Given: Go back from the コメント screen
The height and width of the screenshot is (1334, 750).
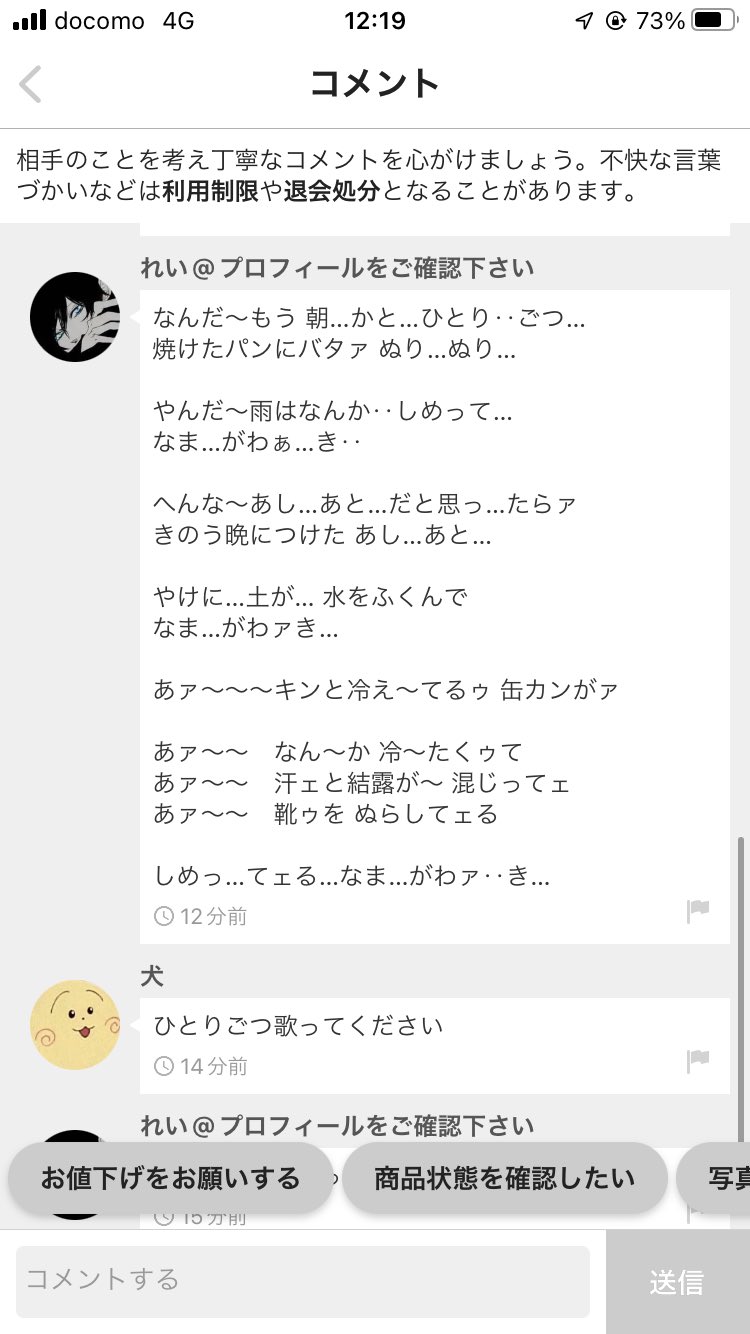Looking at the screenshot, I should tap(31, 84).
